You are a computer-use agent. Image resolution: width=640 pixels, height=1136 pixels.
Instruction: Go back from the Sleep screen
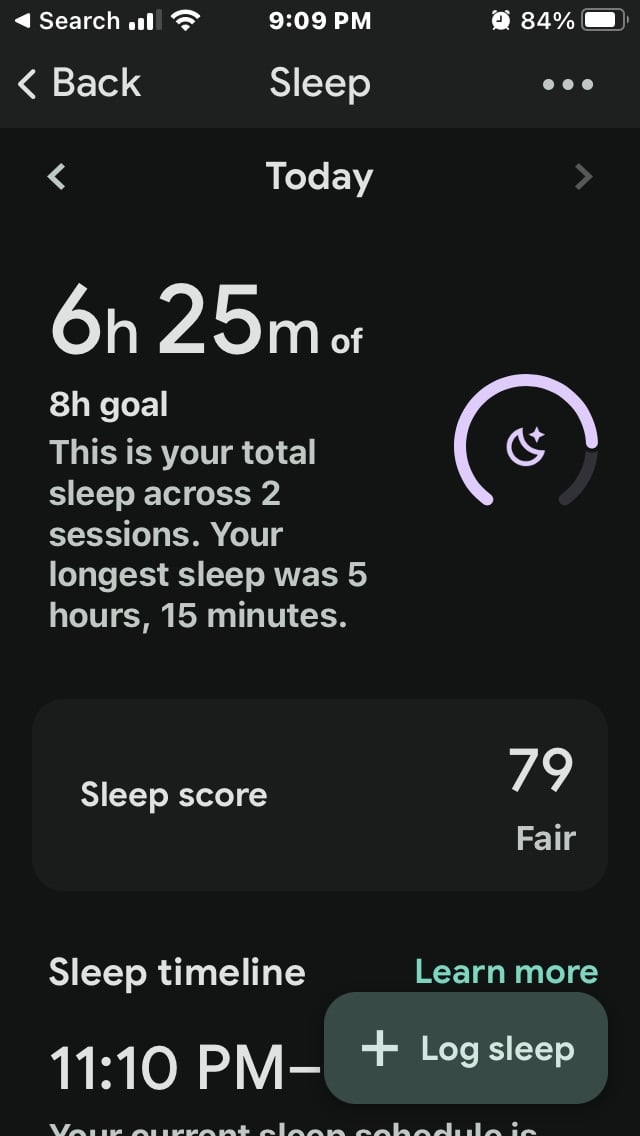pos(78,84)
